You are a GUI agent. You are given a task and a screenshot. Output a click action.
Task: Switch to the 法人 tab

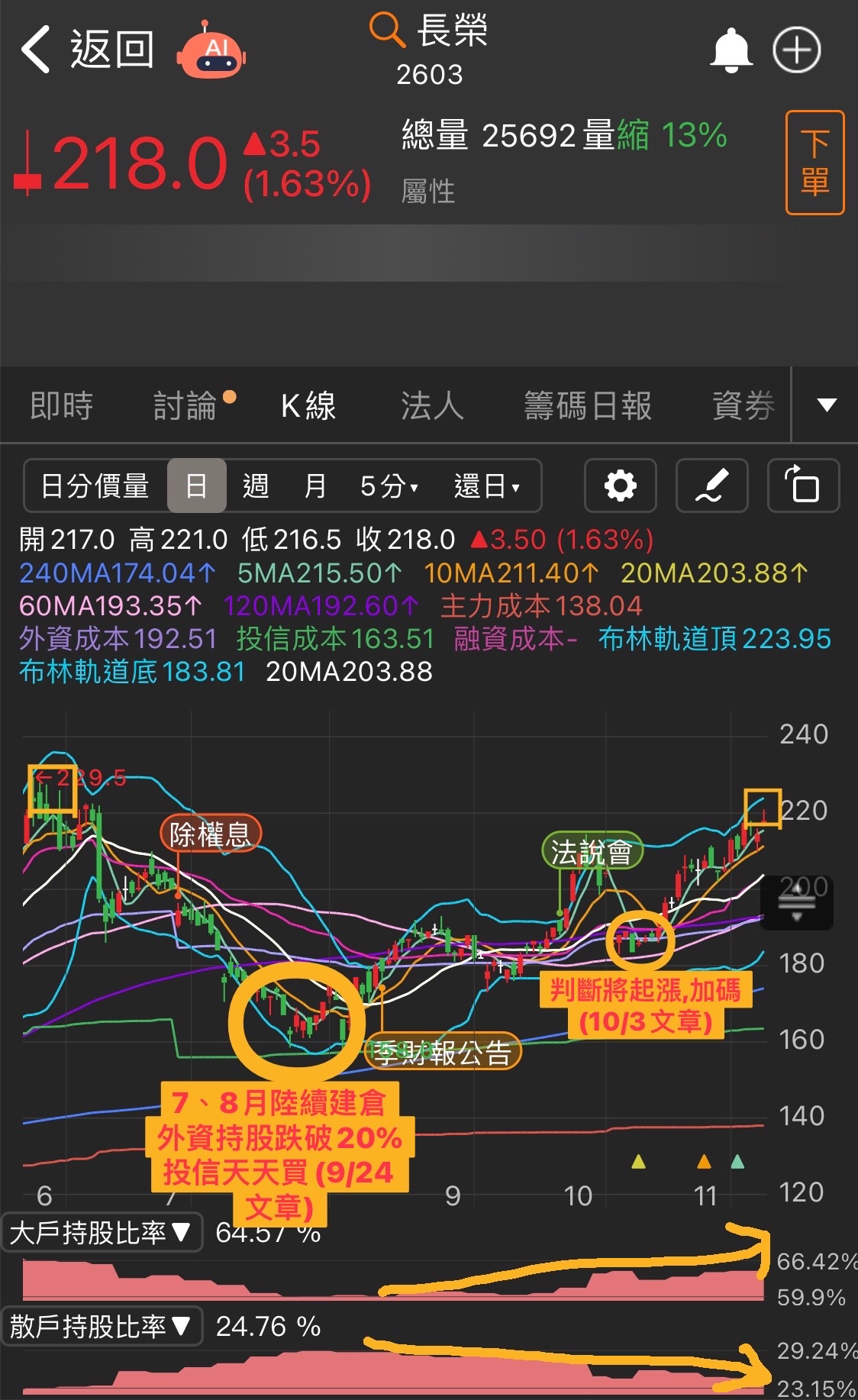point(432,405)
